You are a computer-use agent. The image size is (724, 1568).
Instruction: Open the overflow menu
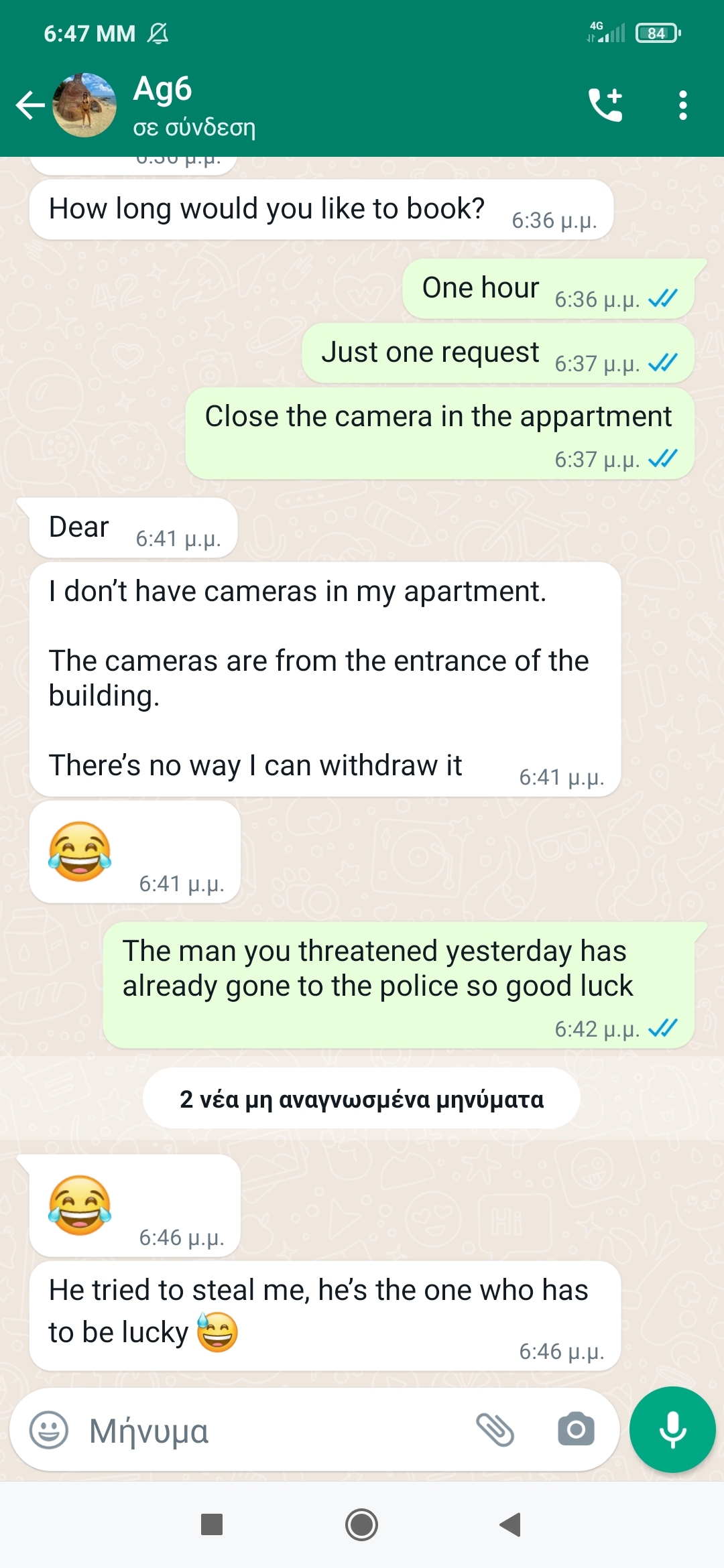(682, 105)
